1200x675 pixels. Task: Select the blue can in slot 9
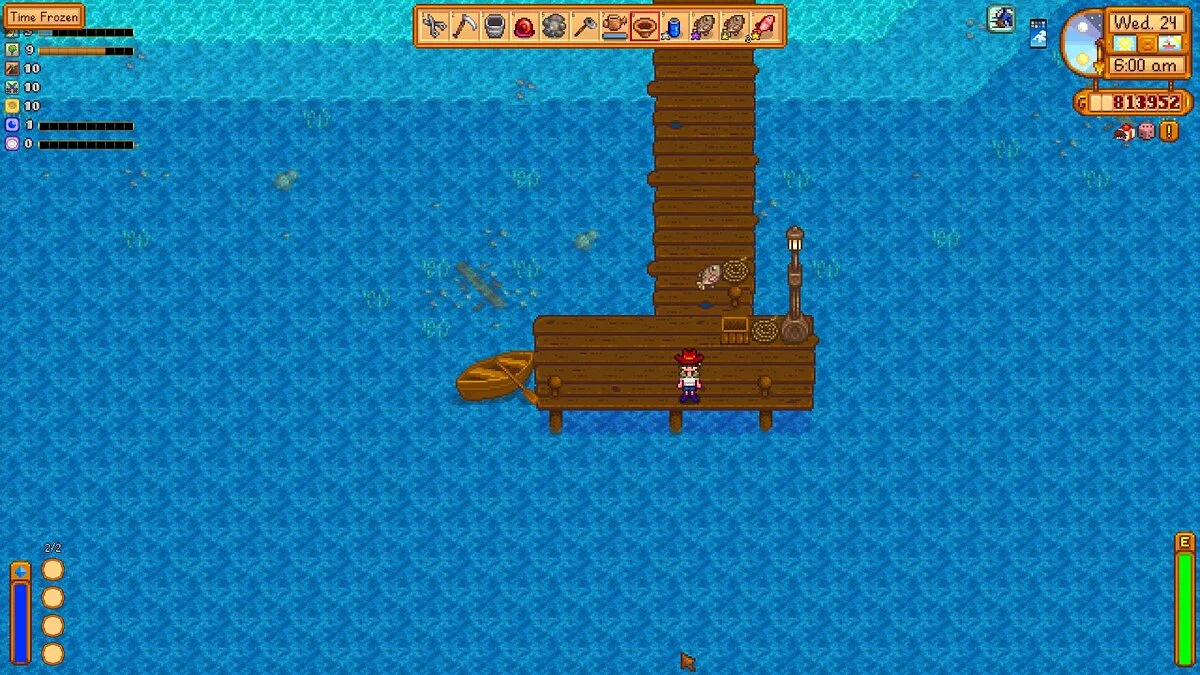(x=673, y=26)
